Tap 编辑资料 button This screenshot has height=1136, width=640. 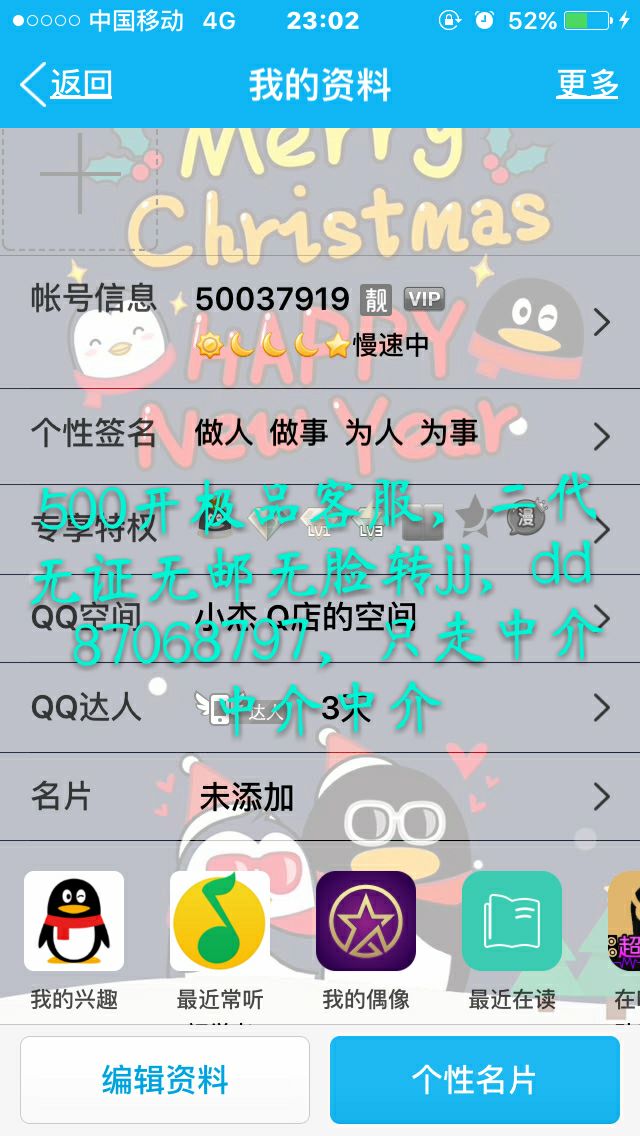pos(165,1079)
